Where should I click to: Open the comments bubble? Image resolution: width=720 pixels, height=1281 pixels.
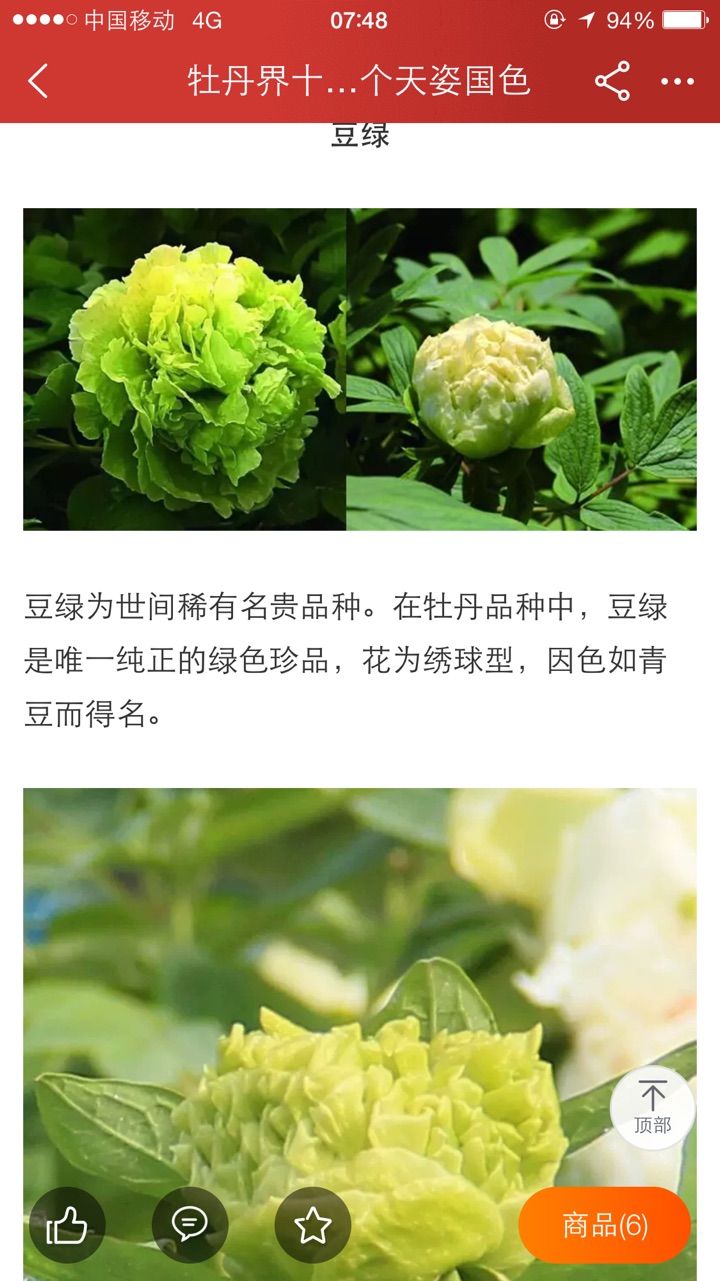click(190, 1225)
